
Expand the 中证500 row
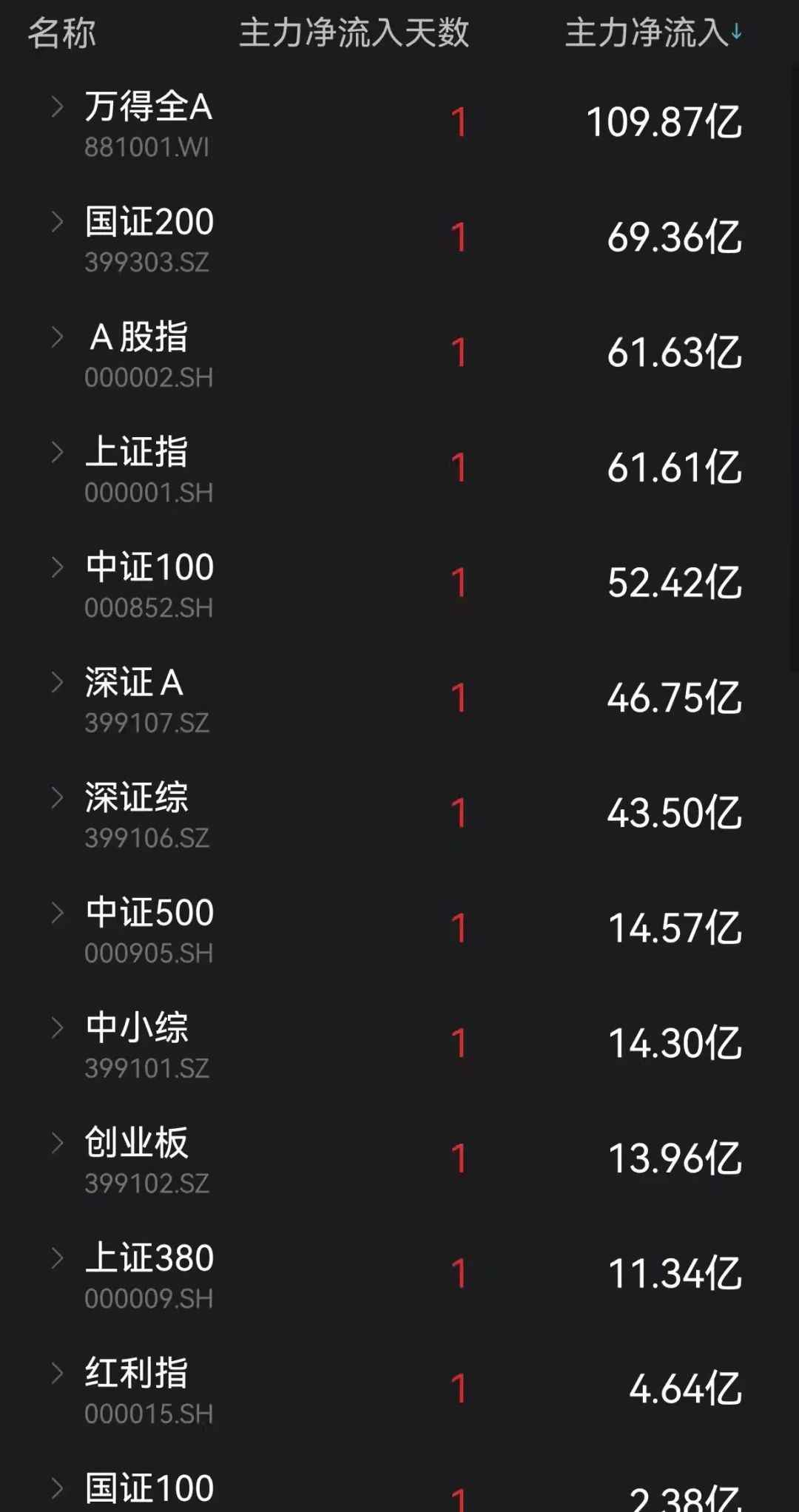coord(57,913)
